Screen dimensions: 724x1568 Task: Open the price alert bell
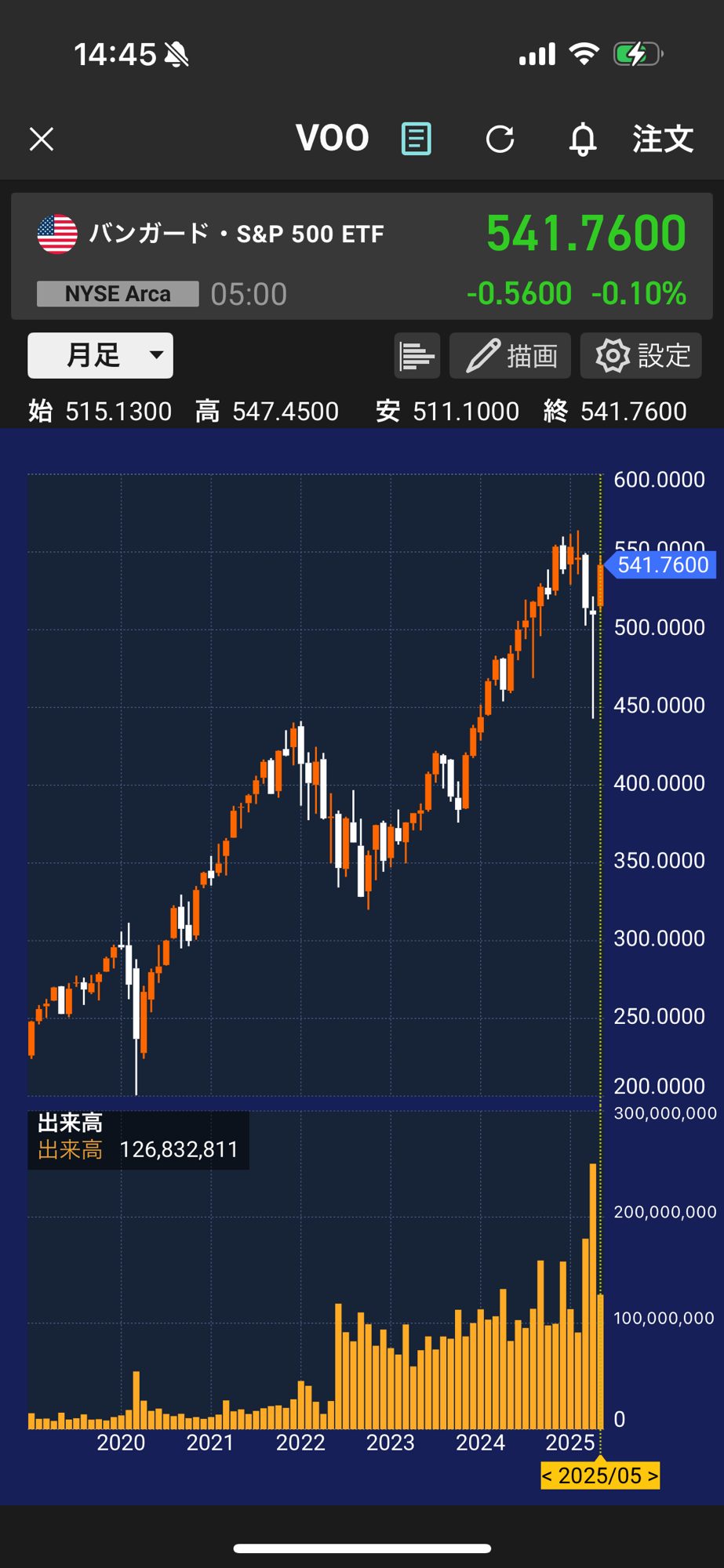click(x=582, y=140)
